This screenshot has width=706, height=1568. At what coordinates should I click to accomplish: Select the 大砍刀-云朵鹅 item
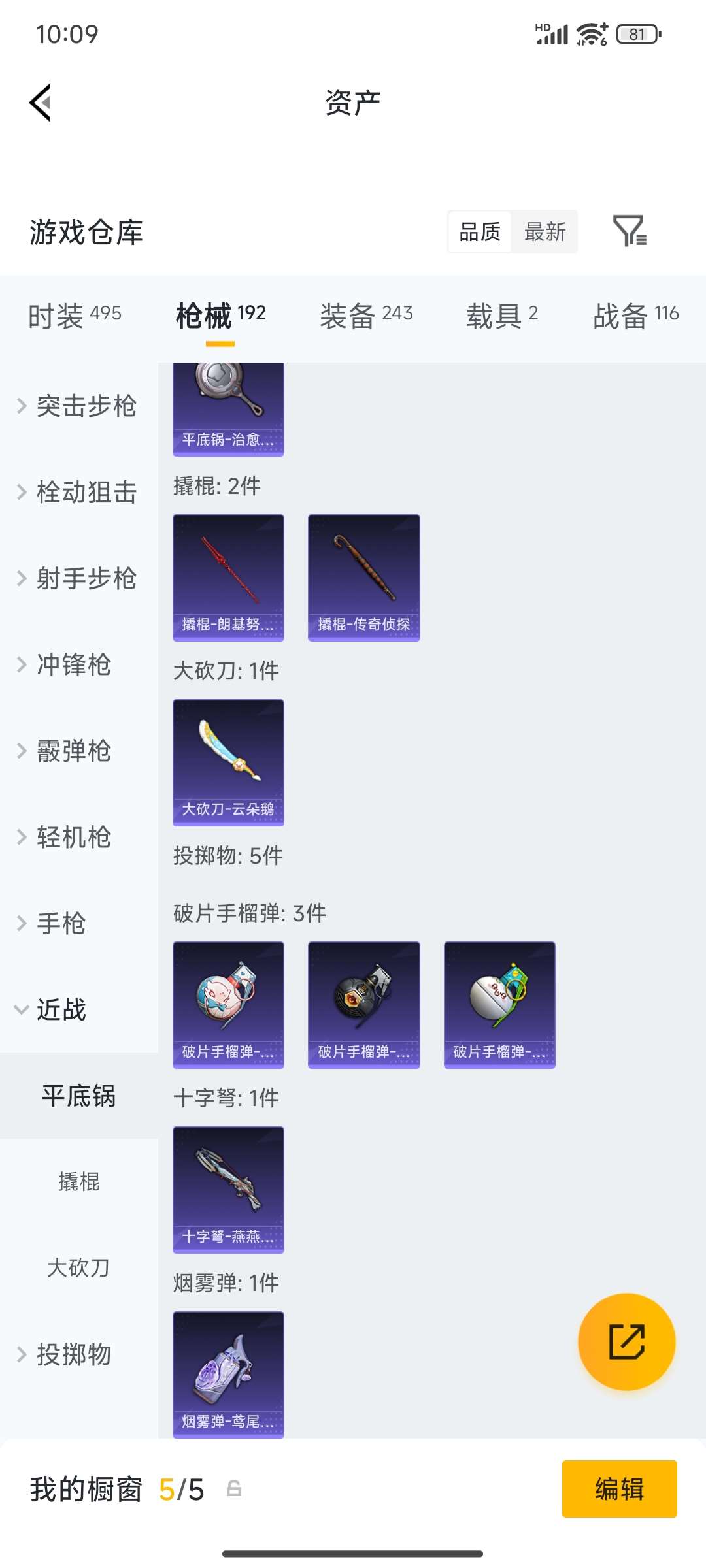pos(227,760)
